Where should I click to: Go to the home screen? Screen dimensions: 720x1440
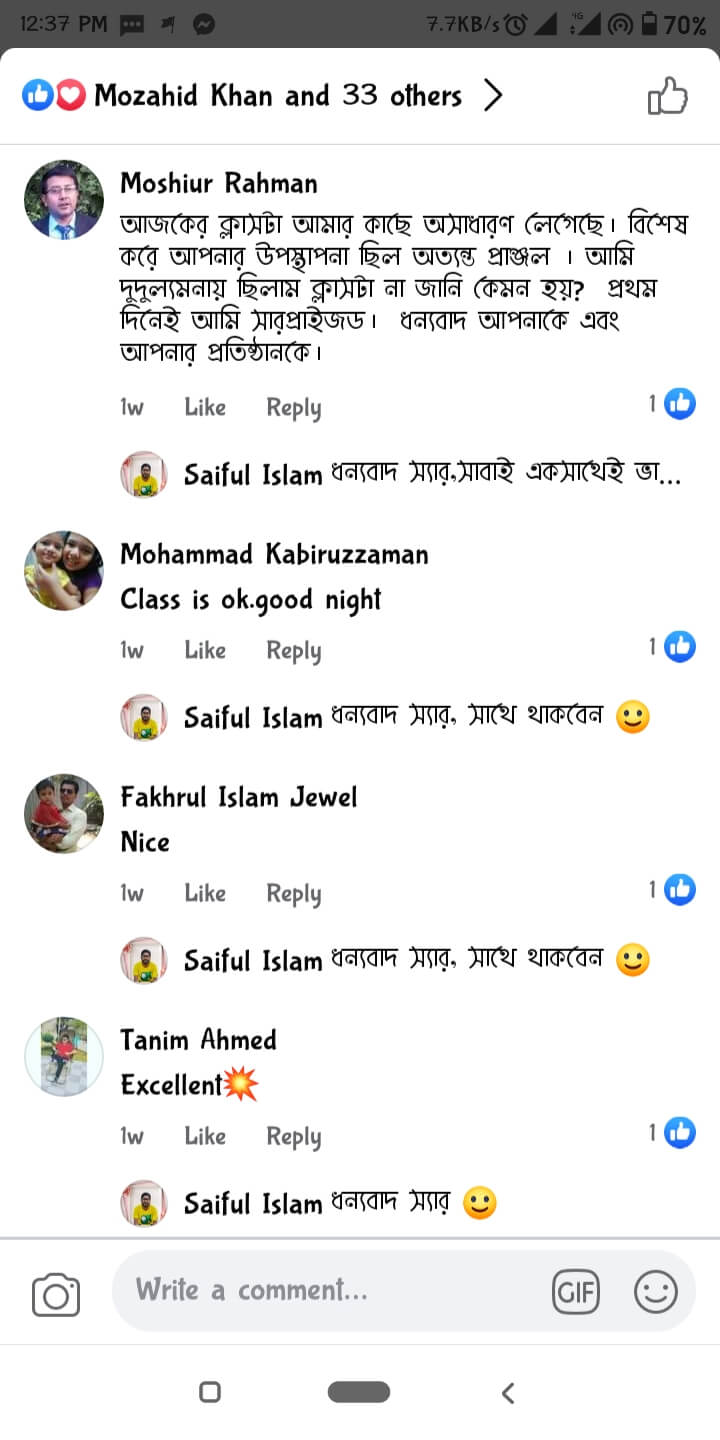tap(358, 1392)
